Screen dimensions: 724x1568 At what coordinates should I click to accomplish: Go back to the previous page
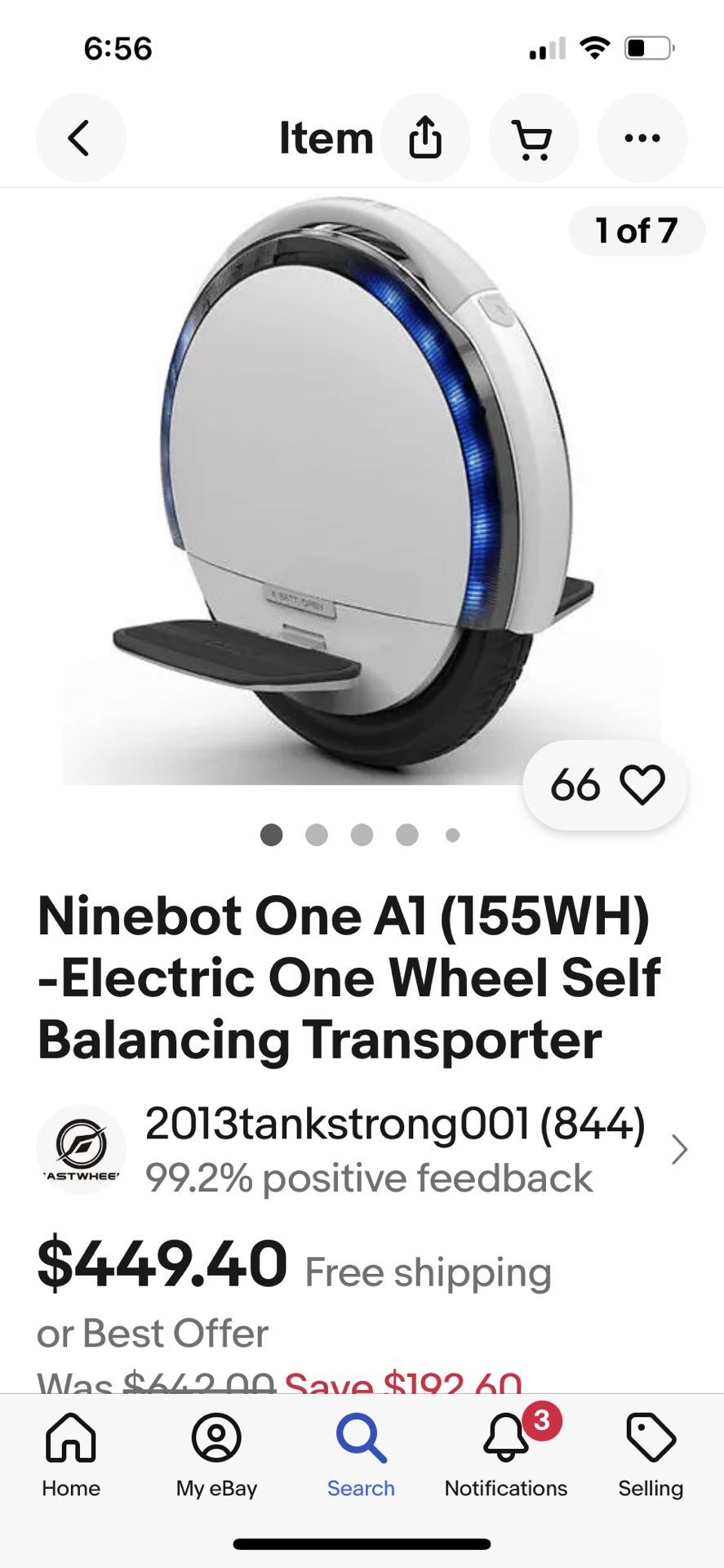click(81, 138)
